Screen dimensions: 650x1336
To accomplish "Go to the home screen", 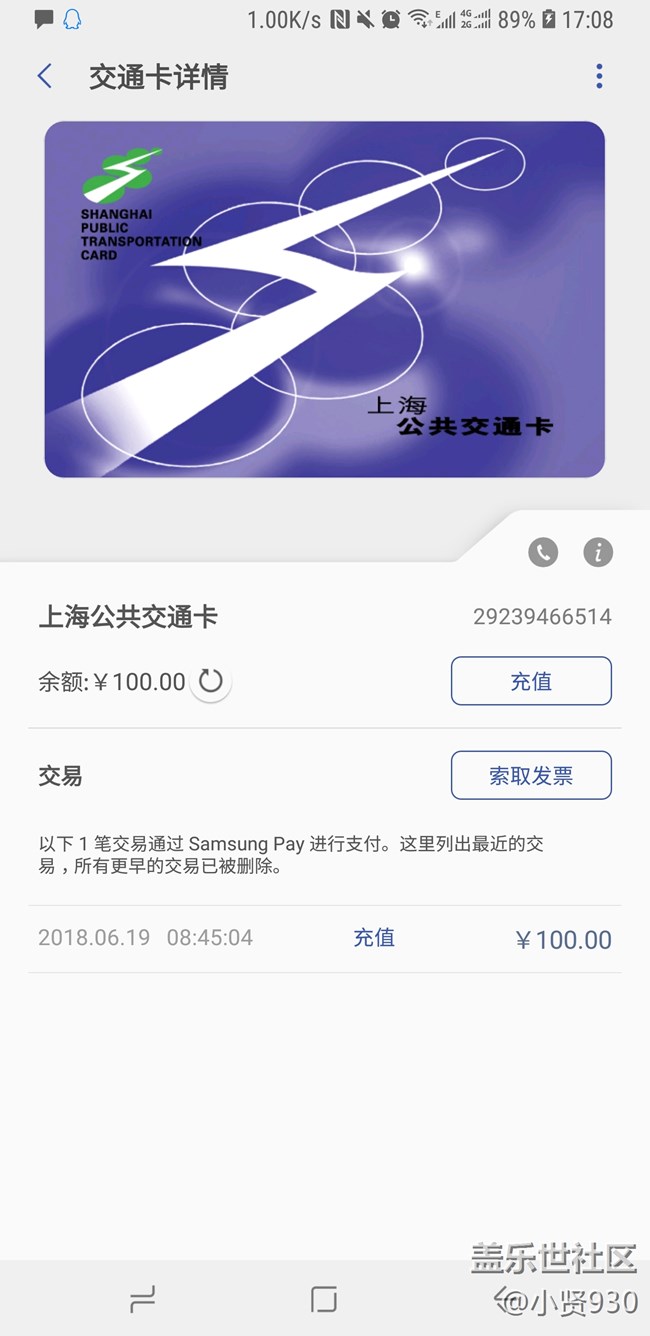I will pos(324,1299).
